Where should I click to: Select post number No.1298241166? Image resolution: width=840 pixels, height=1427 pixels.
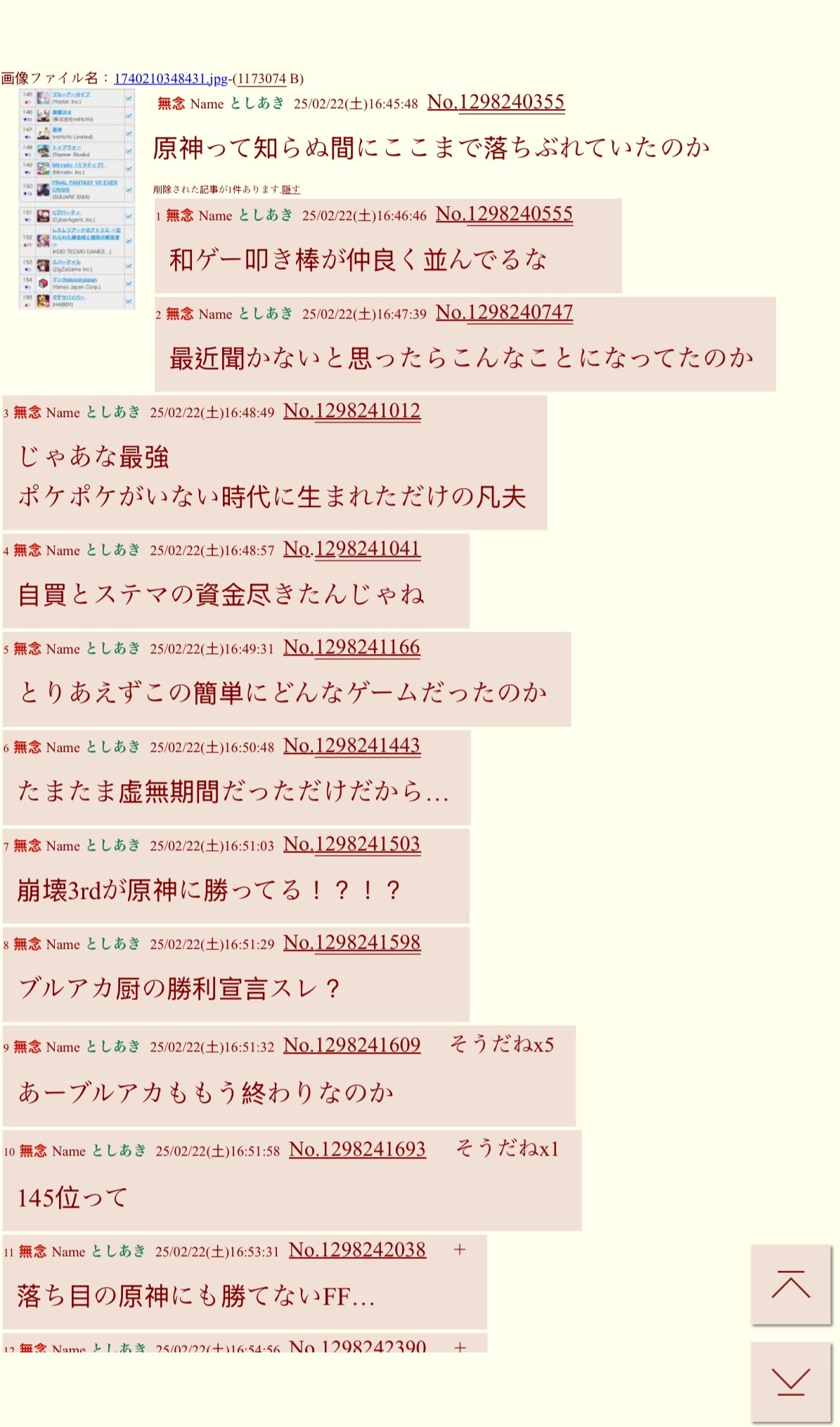[351, 648]
